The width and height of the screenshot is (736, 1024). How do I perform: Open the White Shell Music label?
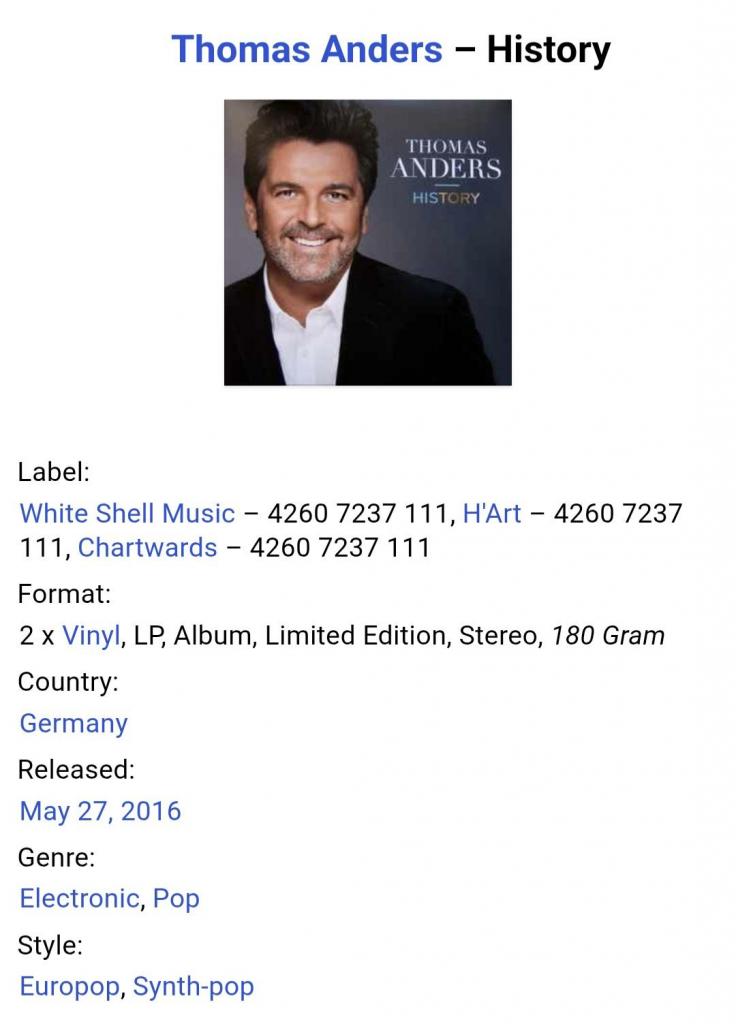pos(127,513)
